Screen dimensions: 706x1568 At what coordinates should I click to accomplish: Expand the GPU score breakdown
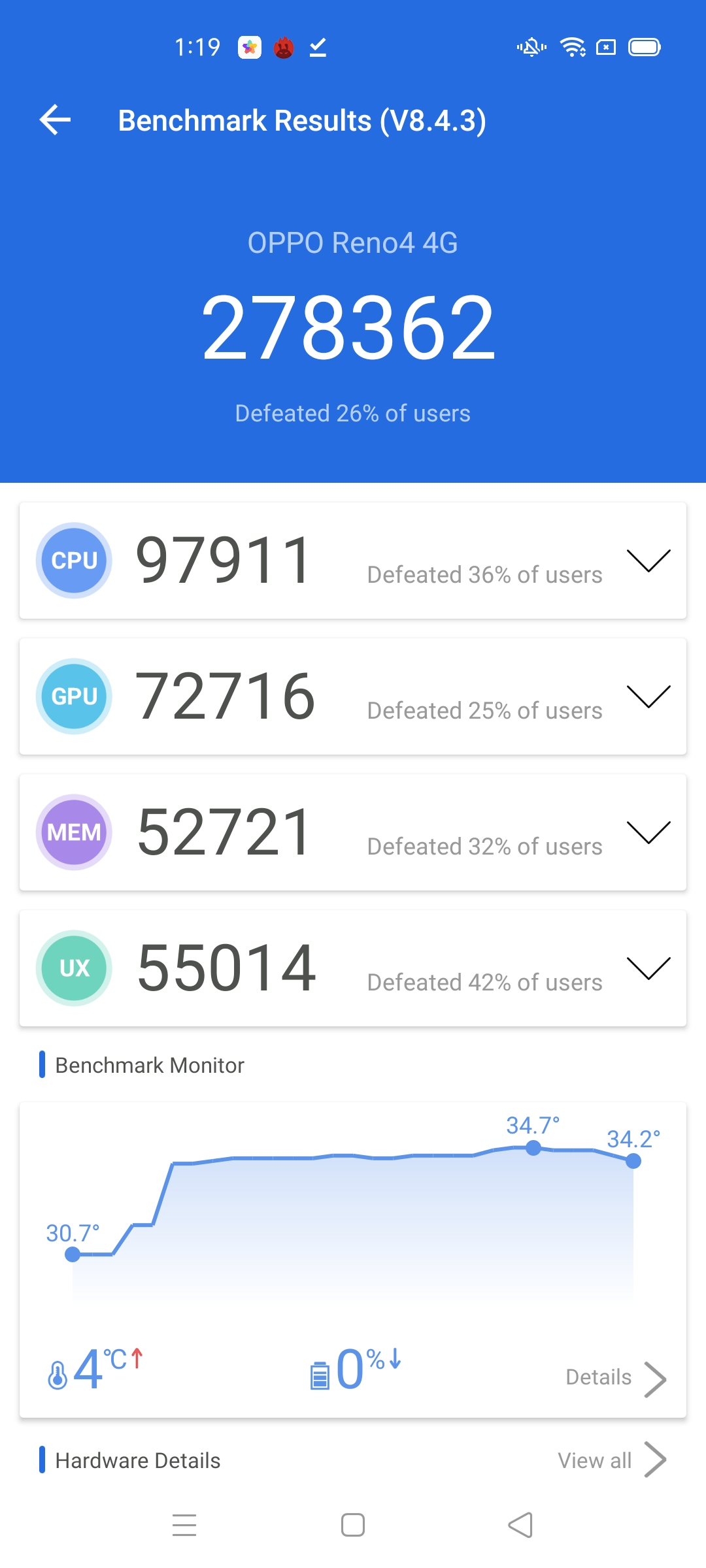coord(648,696)
